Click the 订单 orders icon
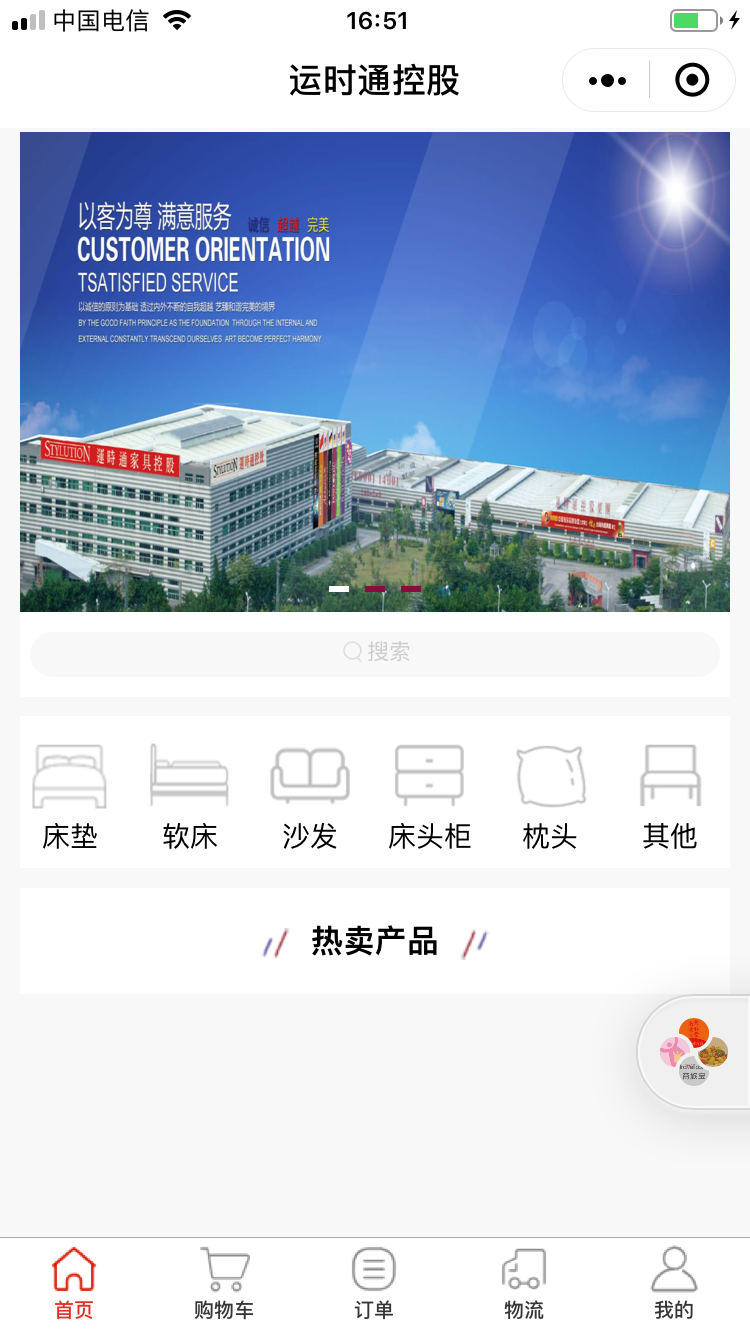This screenshot has height=1334, width=750. click(373, 1280)
